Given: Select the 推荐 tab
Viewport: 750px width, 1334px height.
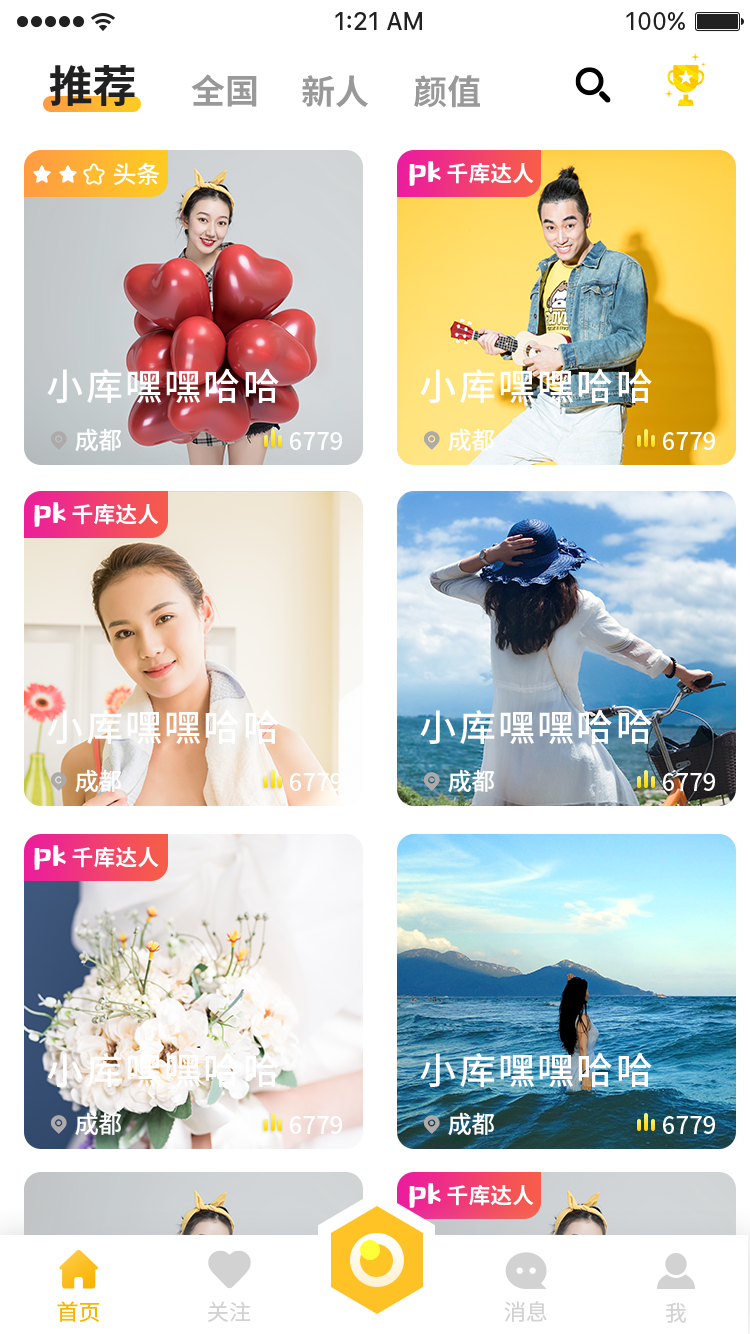Looking at the screenshot, I should [92, 87].
